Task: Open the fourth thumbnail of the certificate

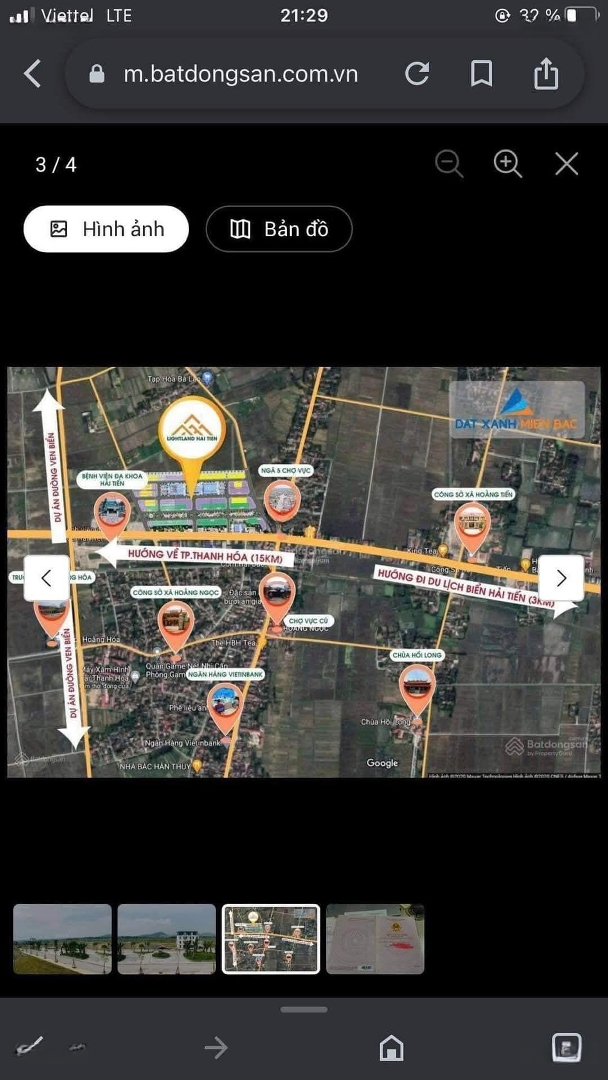Action: (x=375, y=939)
